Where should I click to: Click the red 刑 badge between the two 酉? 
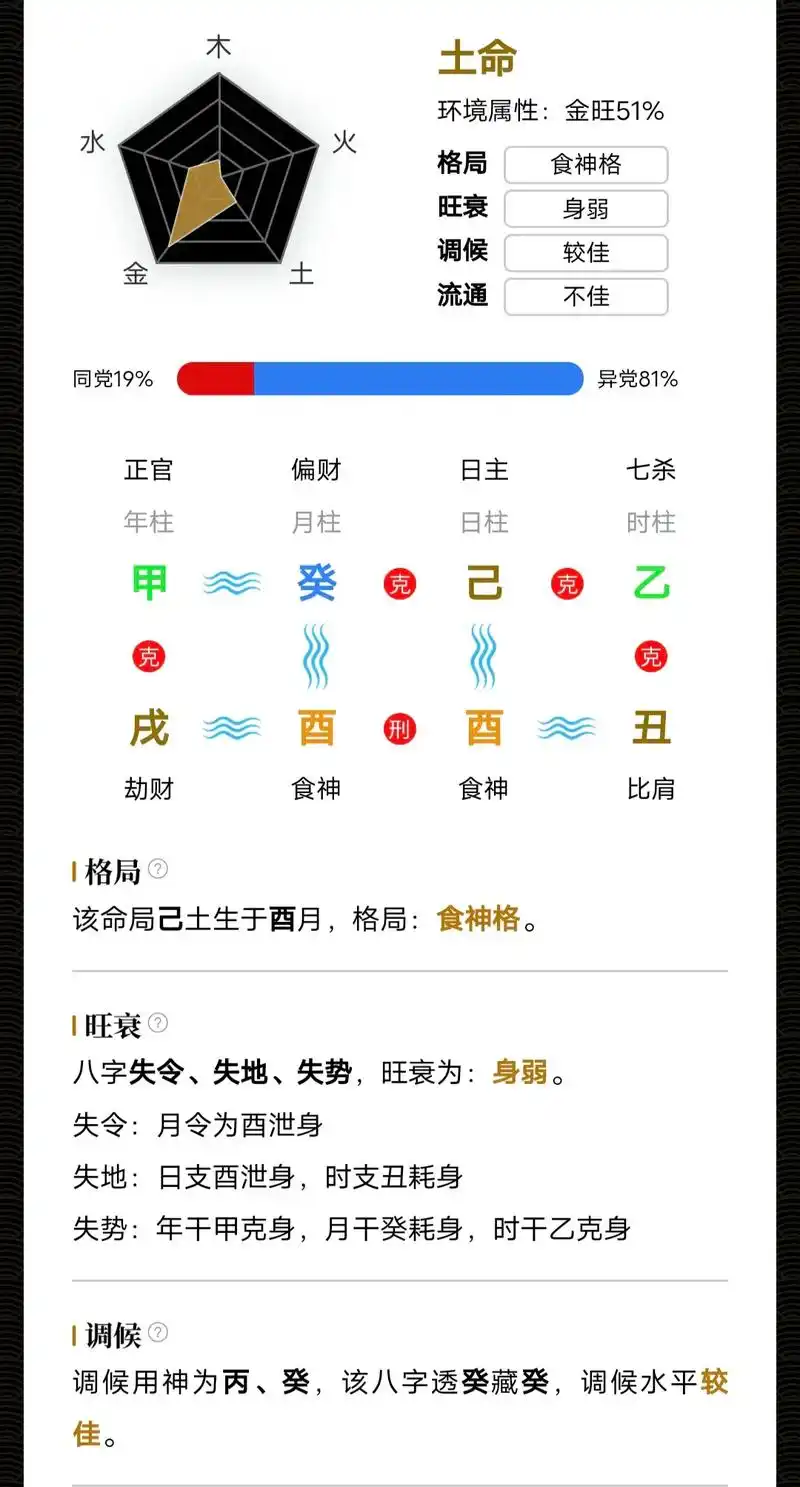(399, 731)
